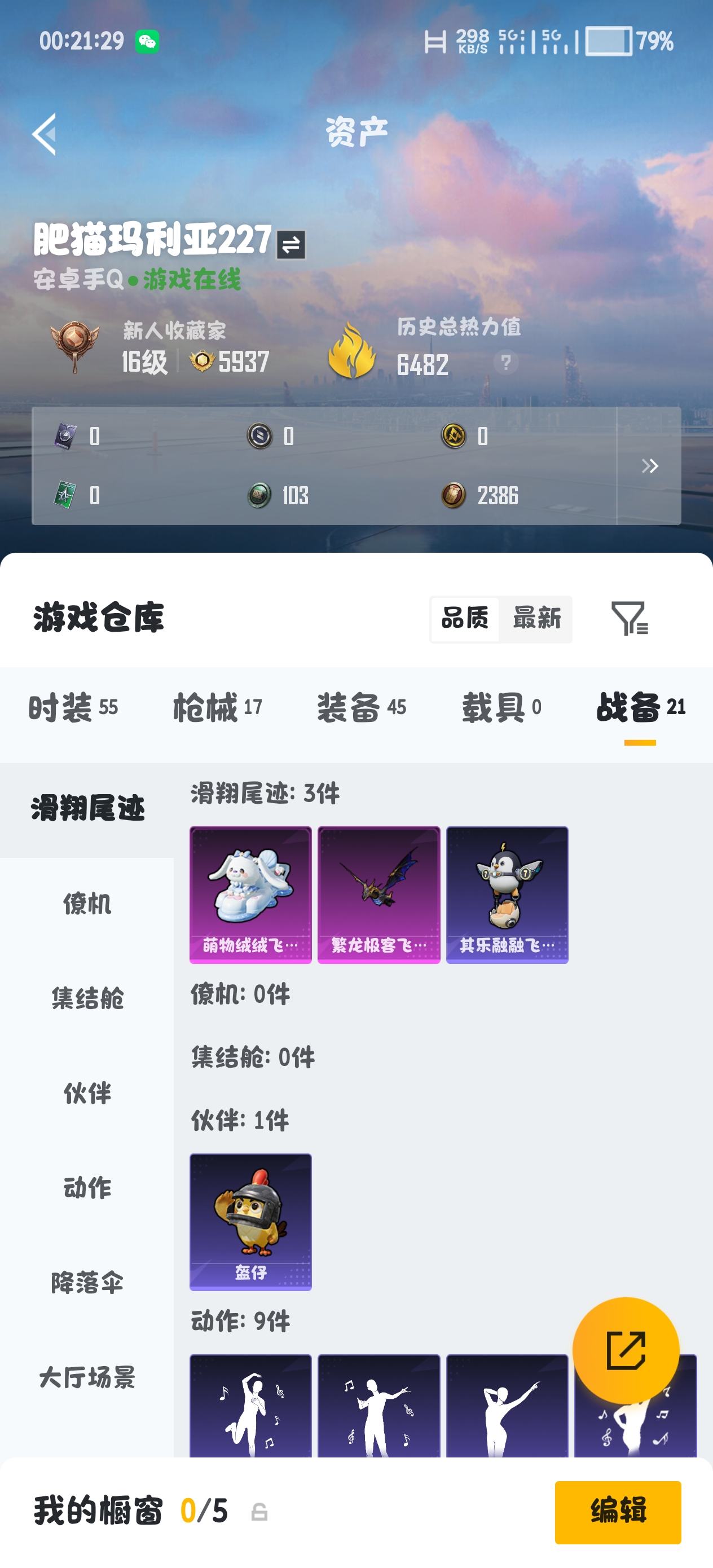This screenshot has height=1568, width=713.
Task: Switch to the 枪械 tab
Action: [217, 707]
